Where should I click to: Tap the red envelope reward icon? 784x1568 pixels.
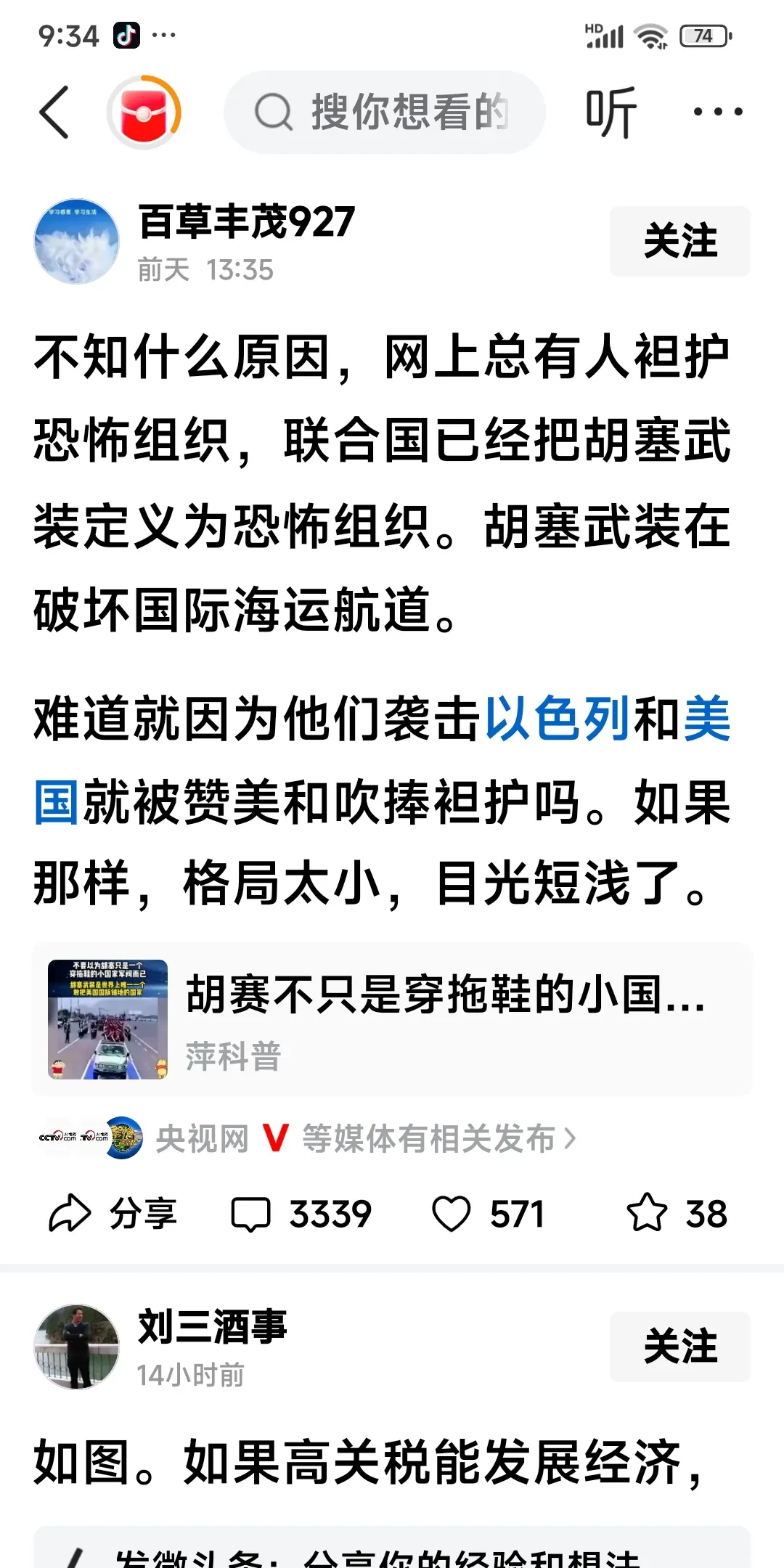click(144, 113)
